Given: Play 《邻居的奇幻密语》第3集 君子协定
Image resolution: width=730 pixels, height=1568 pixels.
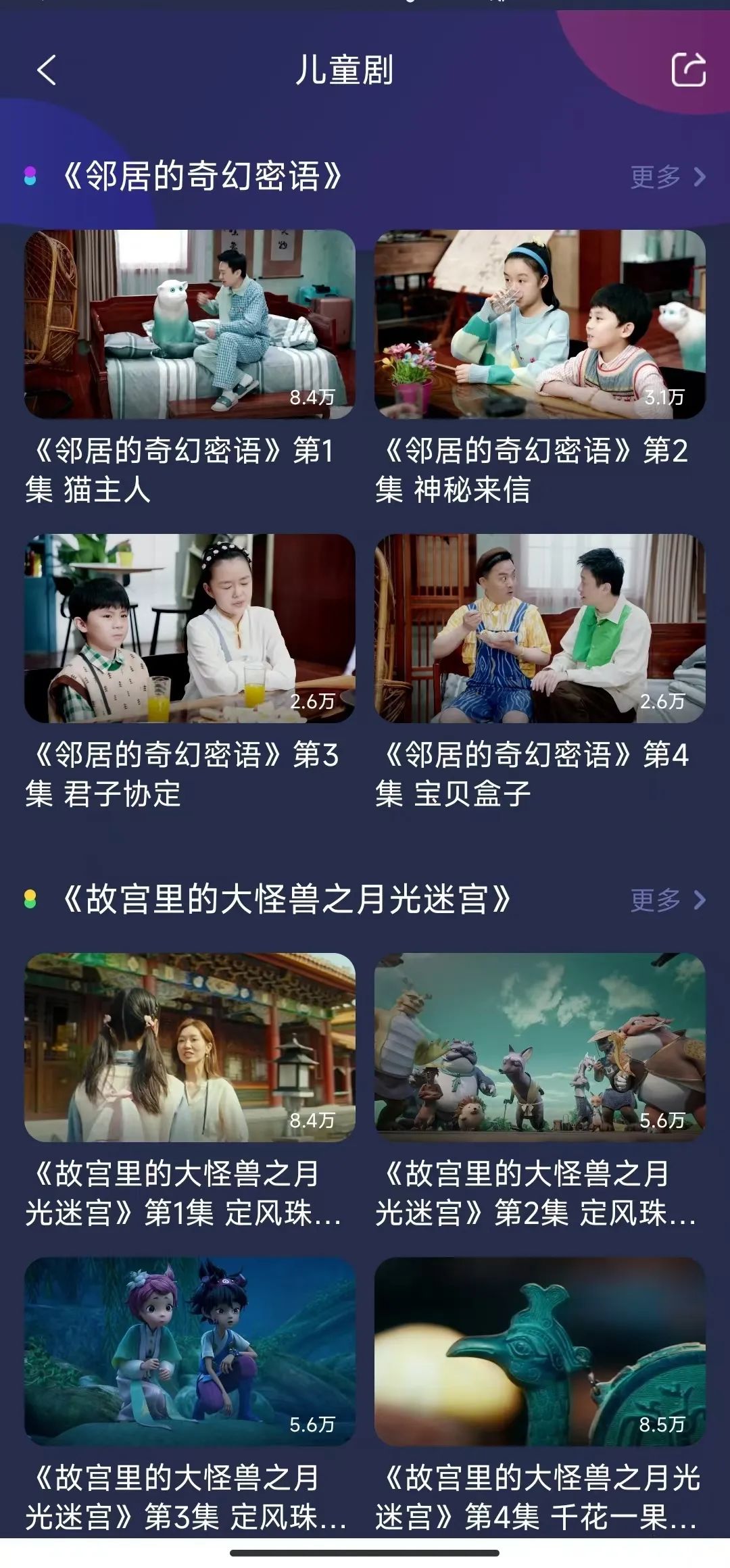Looking at the screenshot, I should click(x=190, y=629).
